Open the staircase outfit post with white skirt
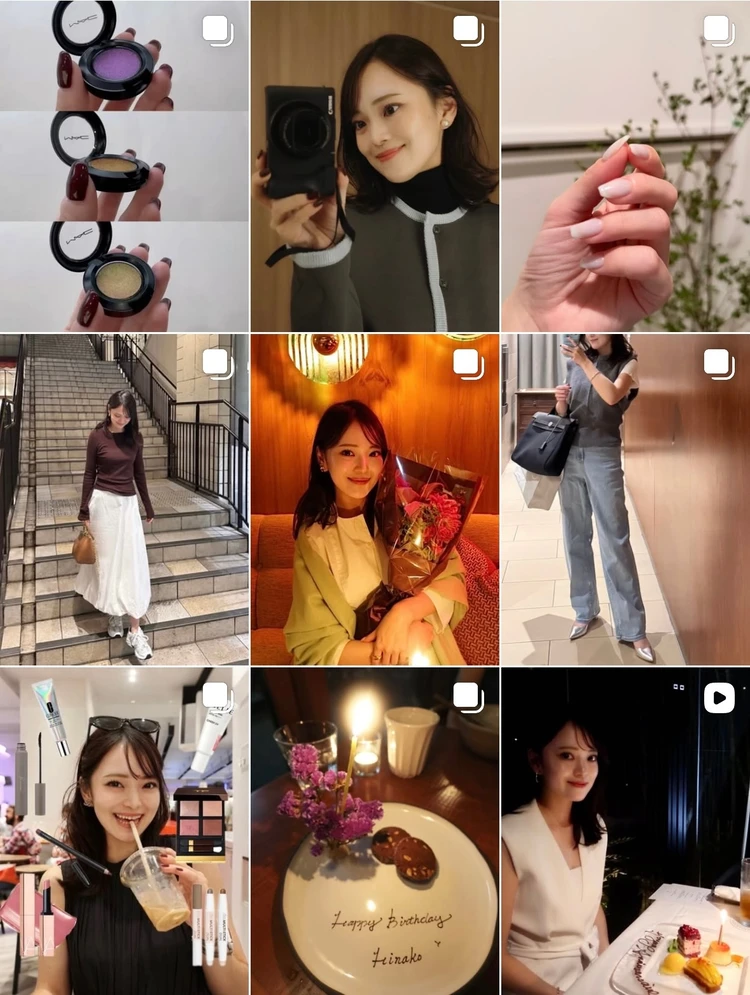This screenshot has width=750, height=995. (124, 499)
